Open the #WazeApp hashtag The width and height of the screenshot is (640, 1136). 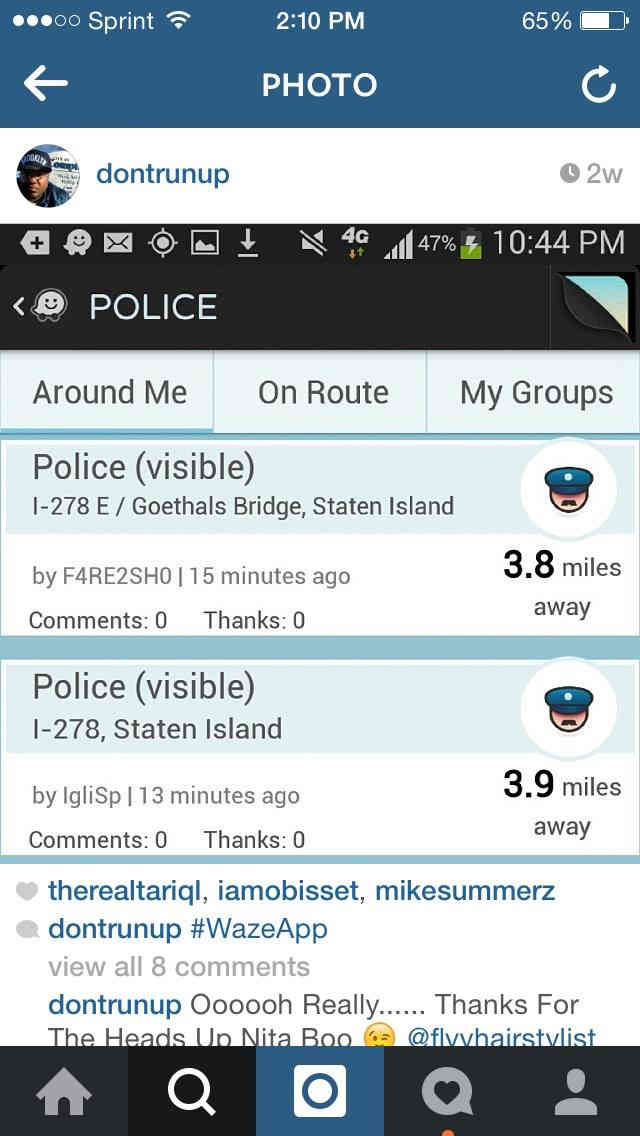[x=259, y=929]
